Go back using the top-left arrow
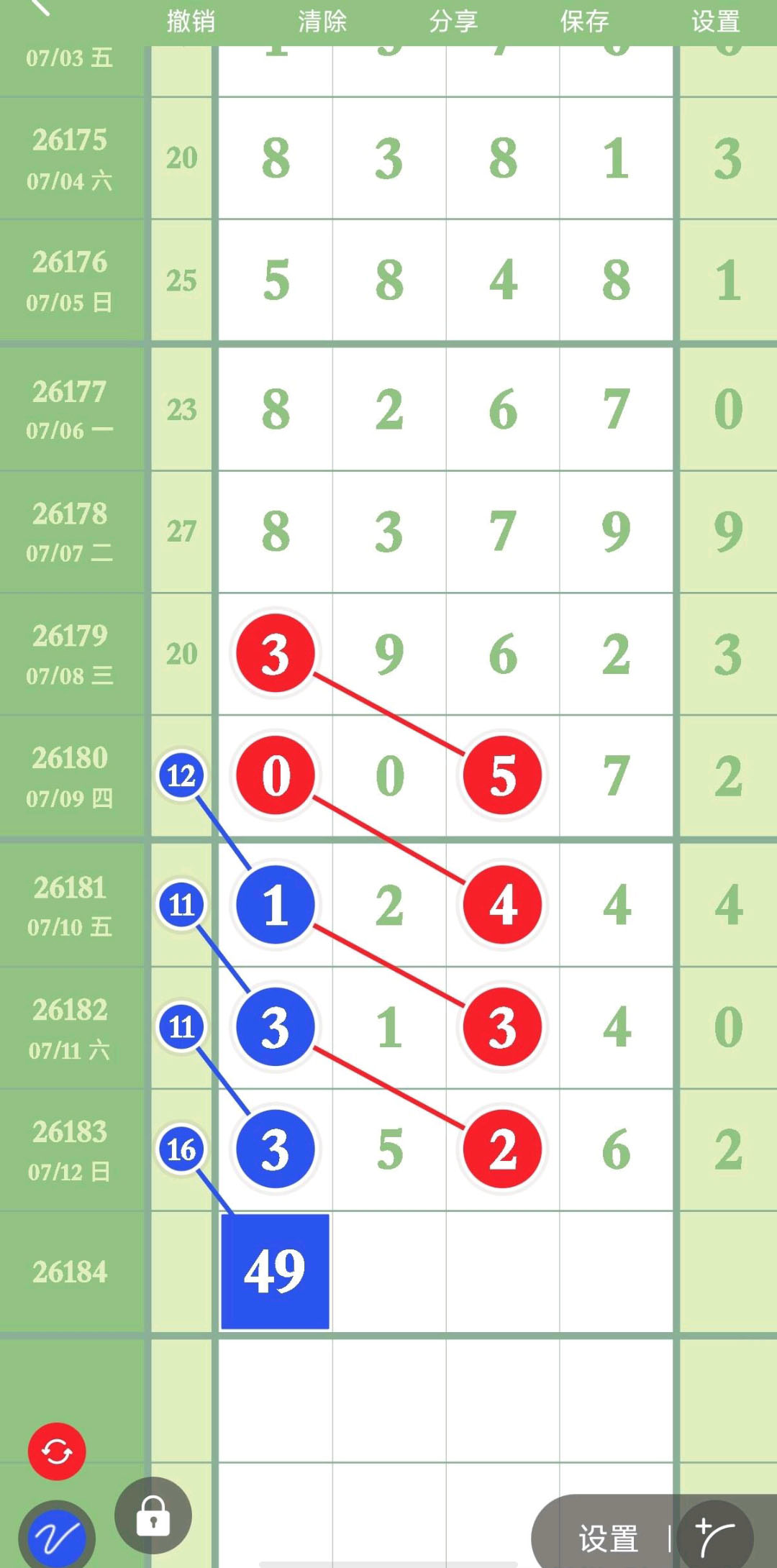The height and width of the screenshot is (1568, 777). [41, 7]
